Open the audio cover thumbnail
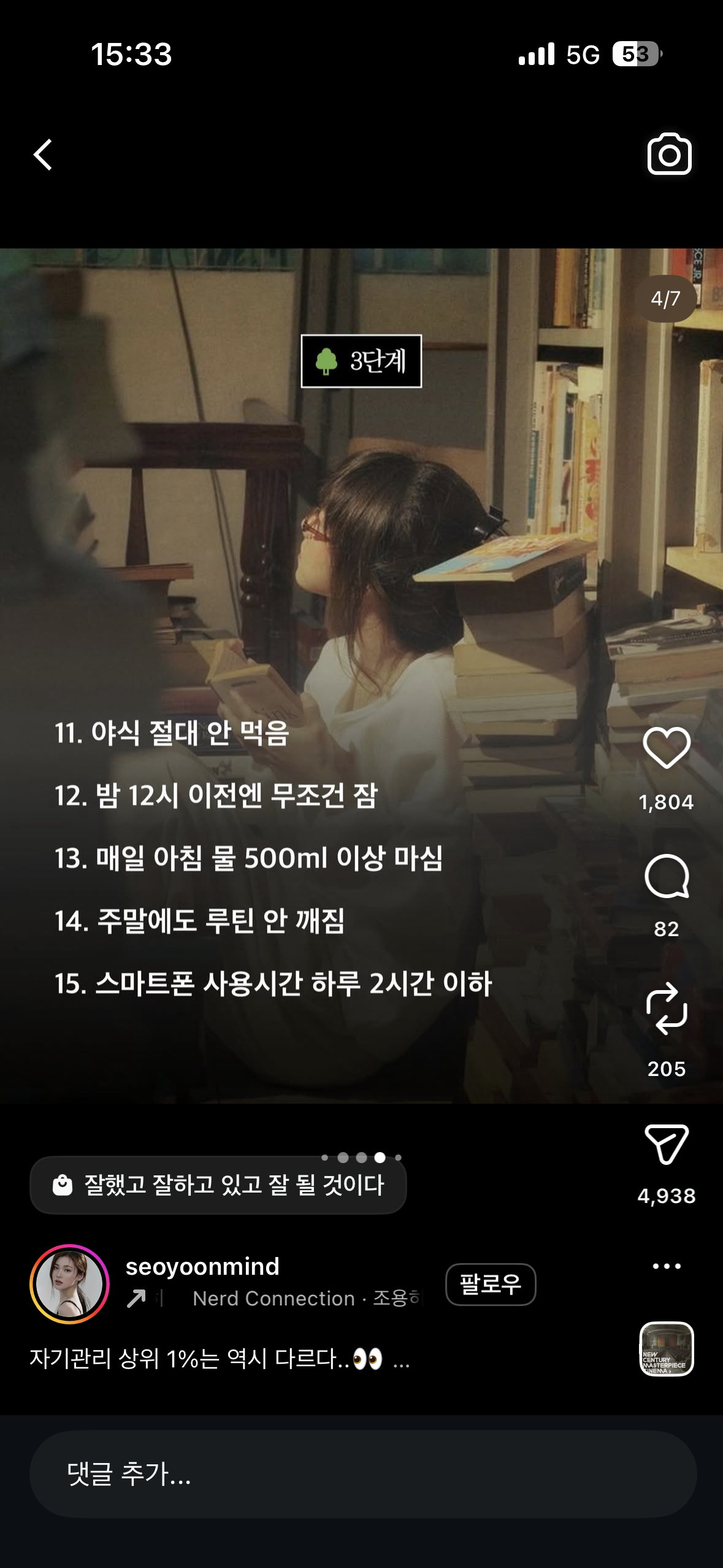Viewport: 723px width, 1568px height. (x=667, y=1348)
